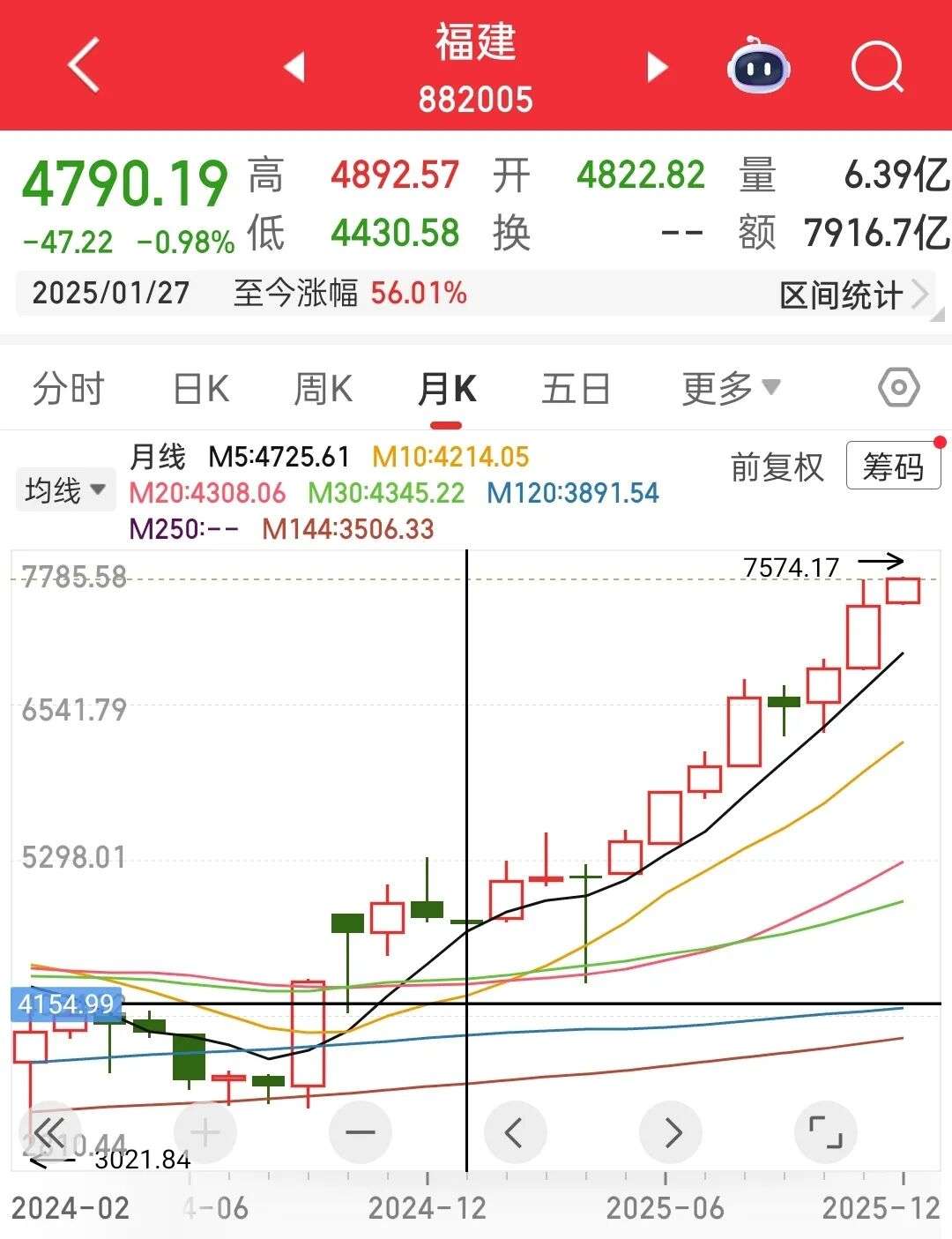The image size is (952, 1239).
Task: Switch to the 周K chart tab
Action: pos(323,389)
